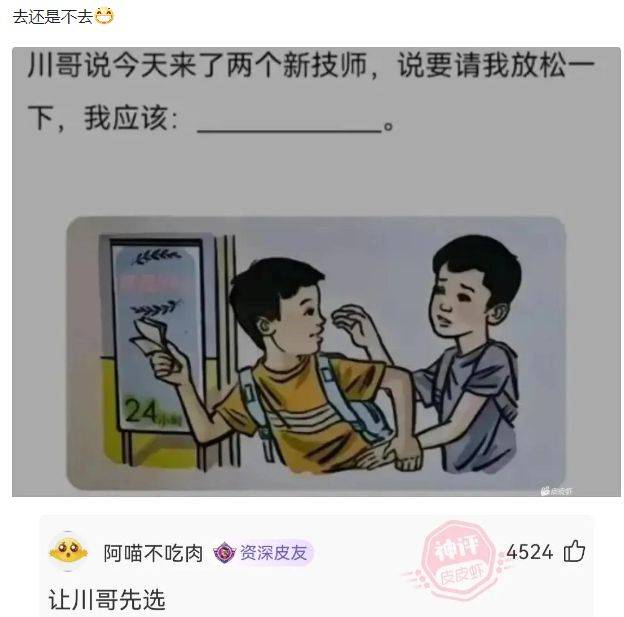Screen dimensions: 624x617
Task: Open the featured comment 让川哥先选
Action: pos(108,598)
